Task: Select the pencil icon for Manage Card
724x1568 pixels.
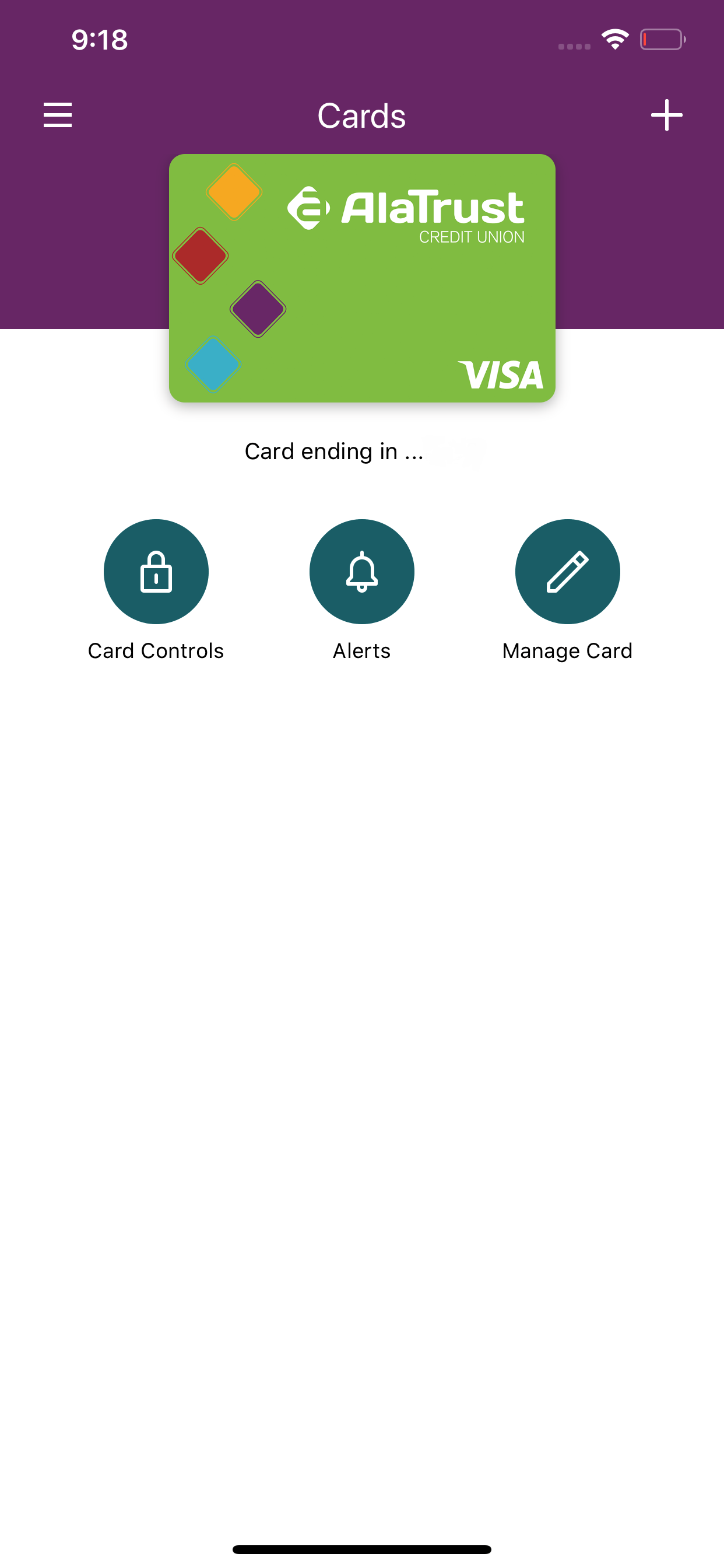Action: point(567,572)
